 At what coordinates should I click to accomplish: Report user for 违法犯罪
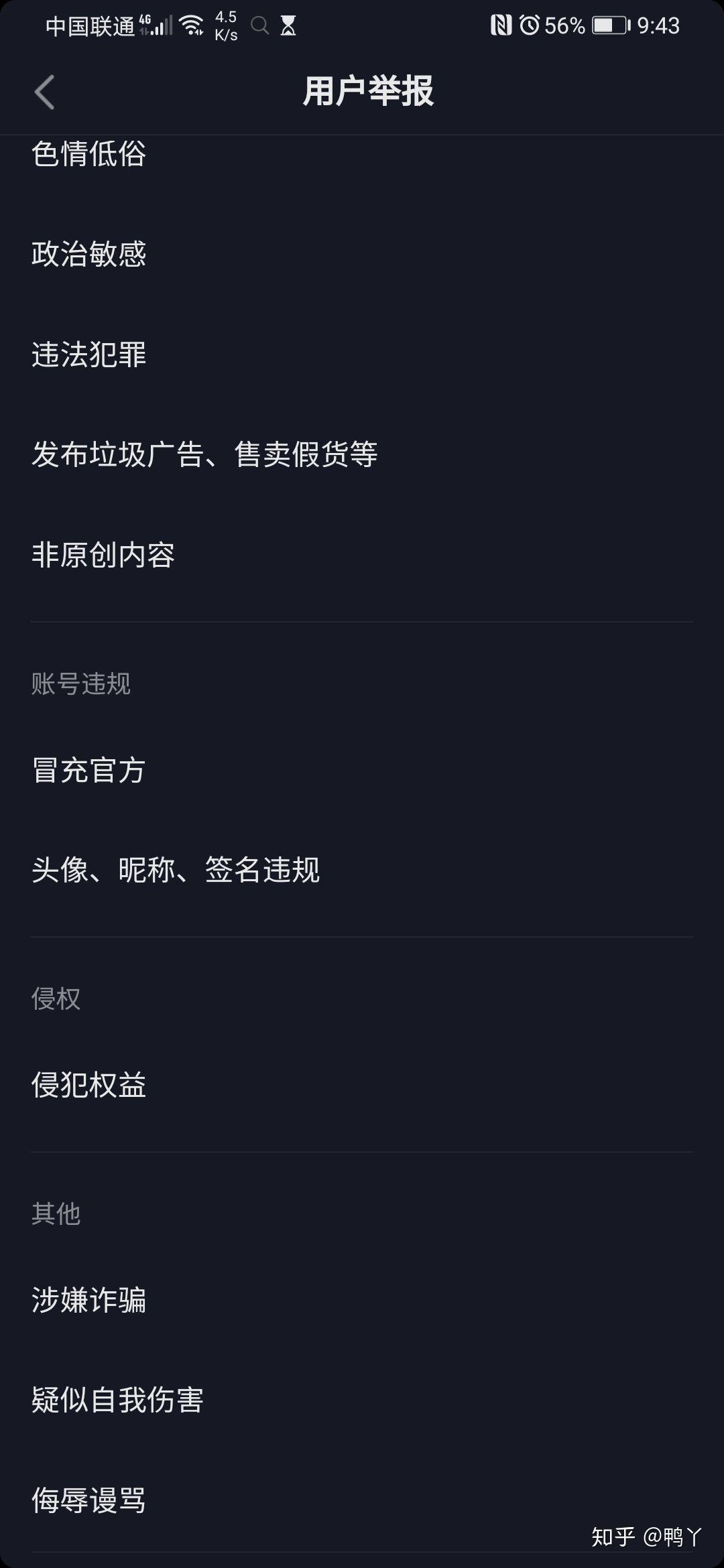[89, 354]
